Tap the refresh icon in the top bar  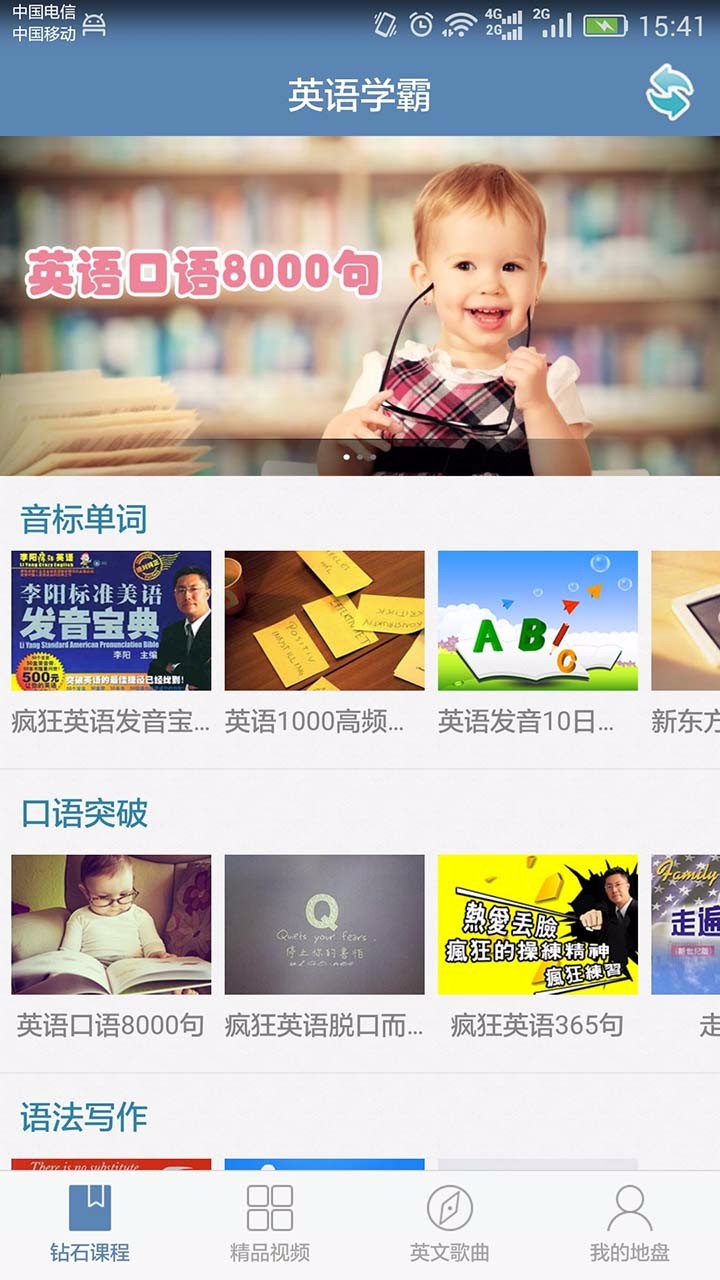669,93
